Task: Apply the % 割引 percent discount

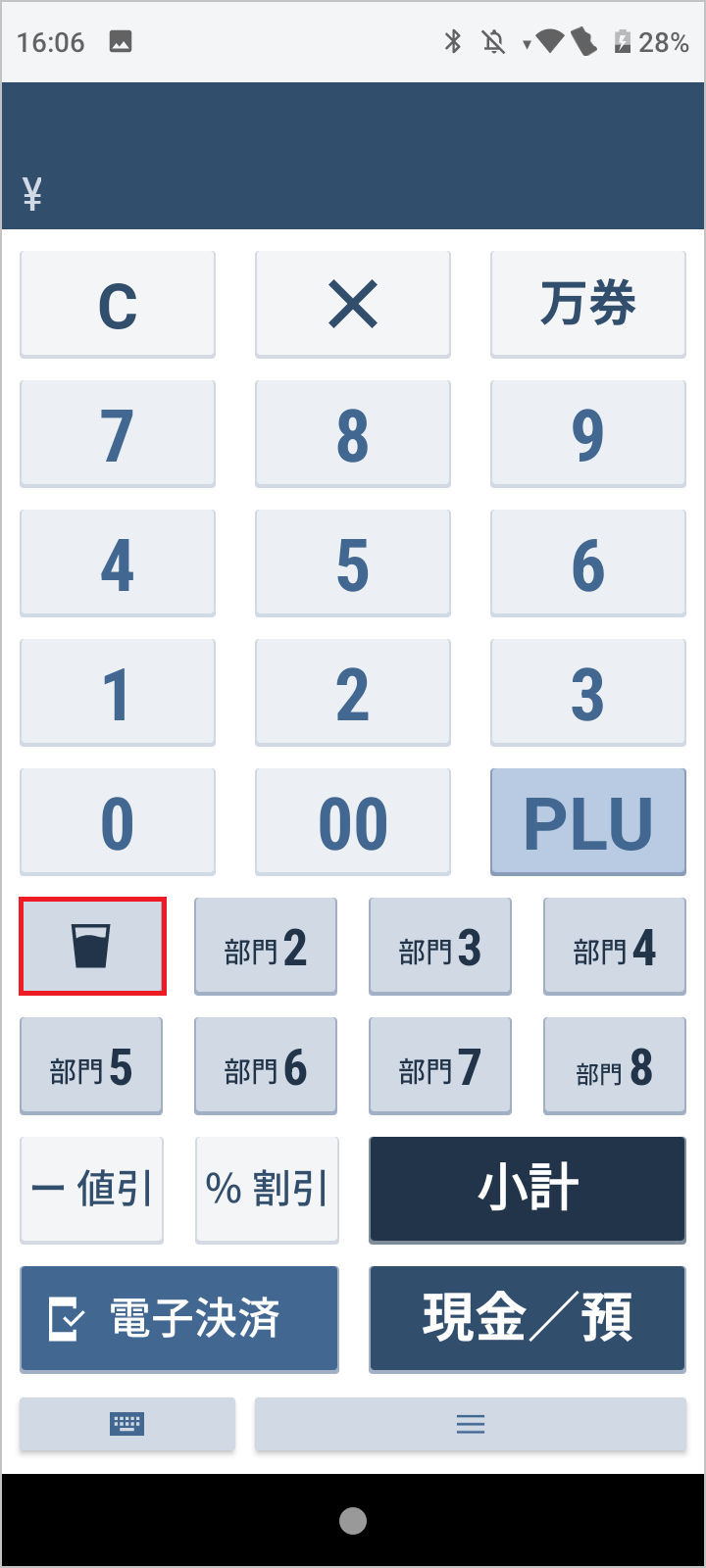Action: 267,1189
